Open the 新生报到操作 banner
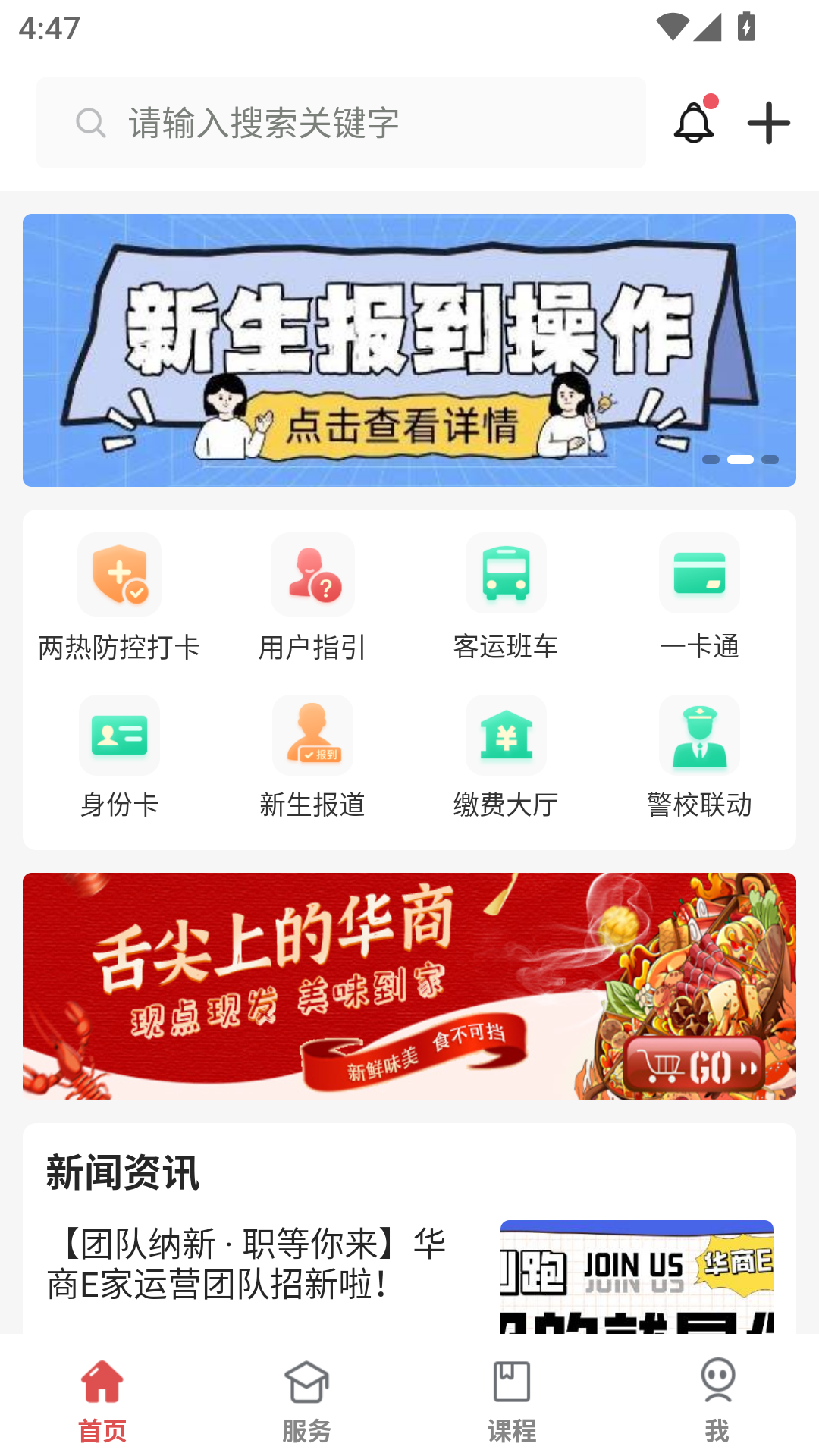The height and width of the screenshot is (1456, 819). point(409,350)
